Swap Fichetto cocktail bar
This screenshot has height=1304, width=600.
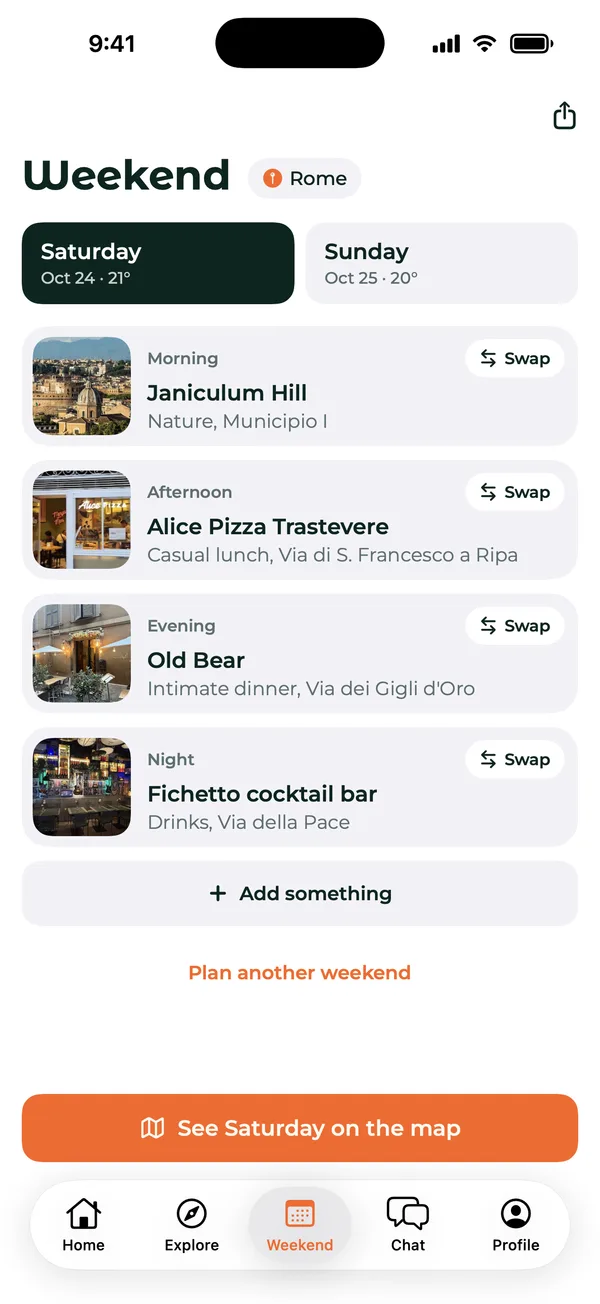pos(515,759)
